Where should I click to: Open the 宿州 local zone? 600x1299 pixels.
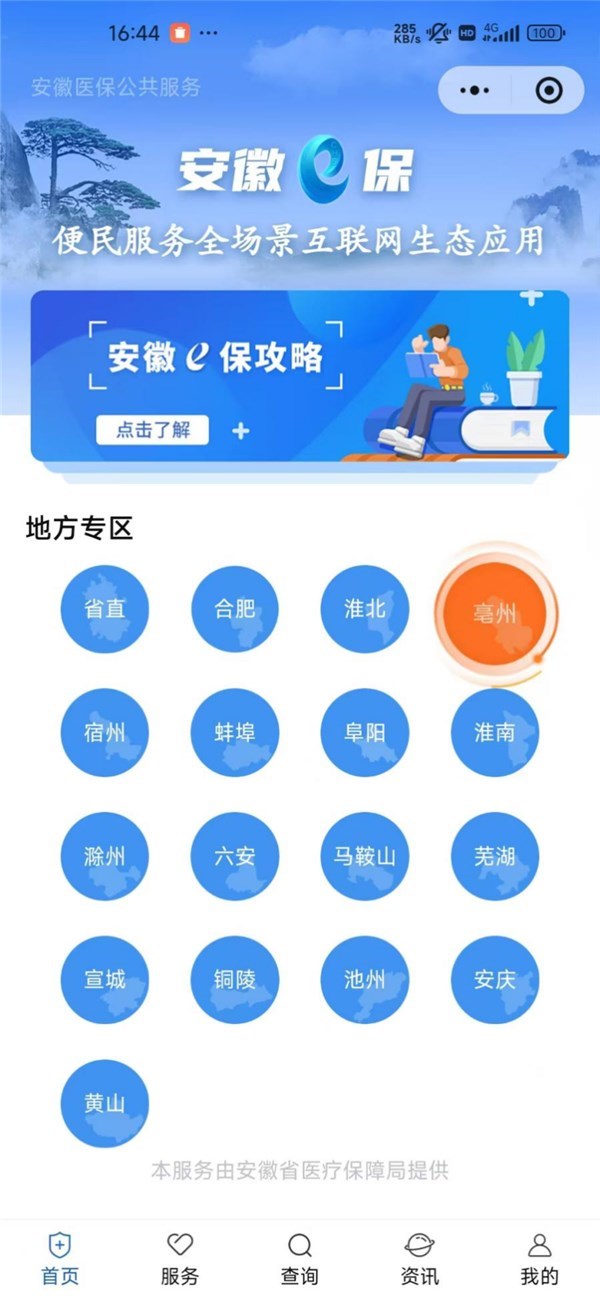pyautogui.click(x=104, y=732)
